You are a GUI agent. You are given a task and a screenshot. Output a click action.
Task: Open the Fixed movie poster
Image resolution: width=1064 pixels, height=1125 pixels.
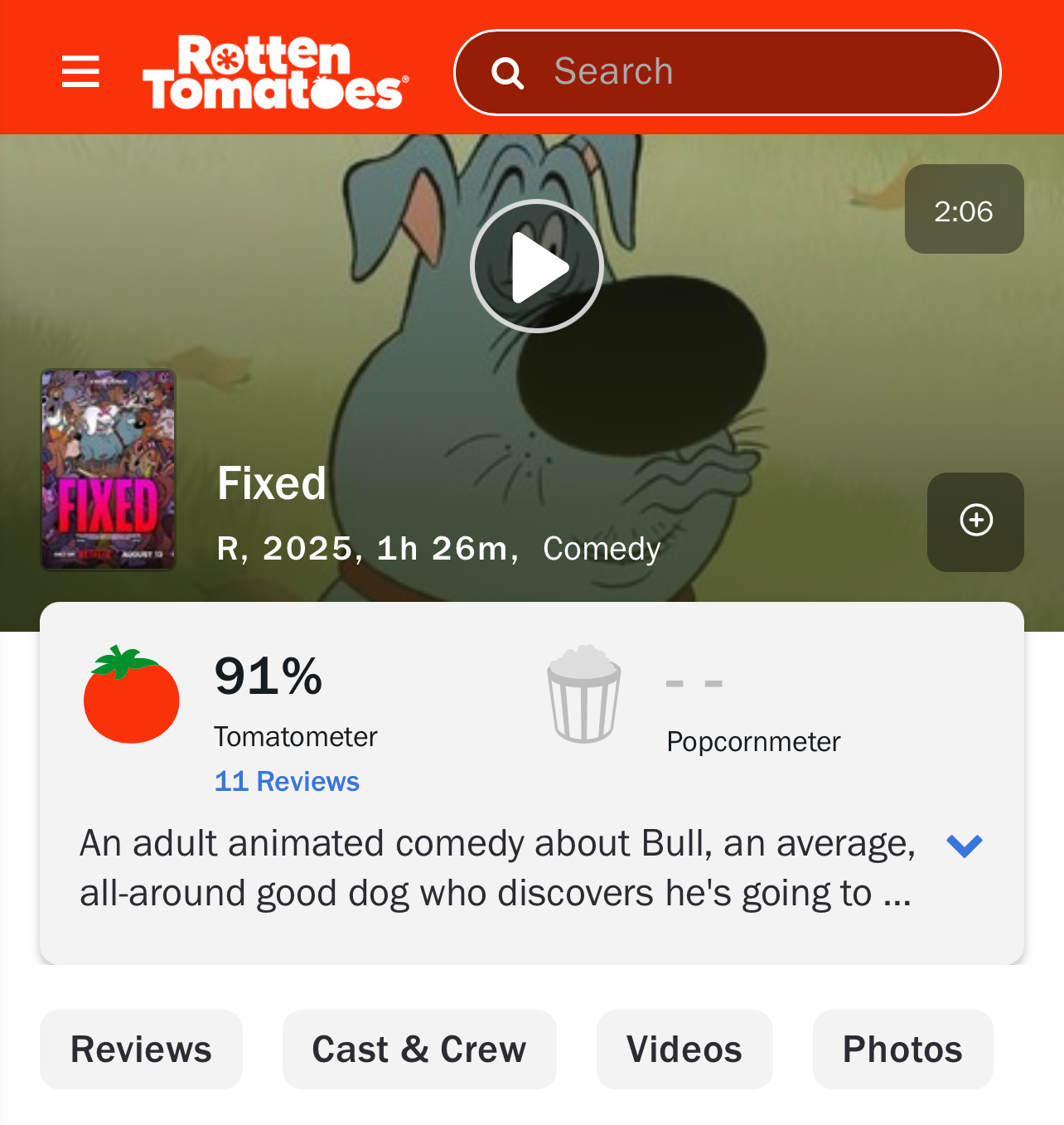tap(108, 469)
